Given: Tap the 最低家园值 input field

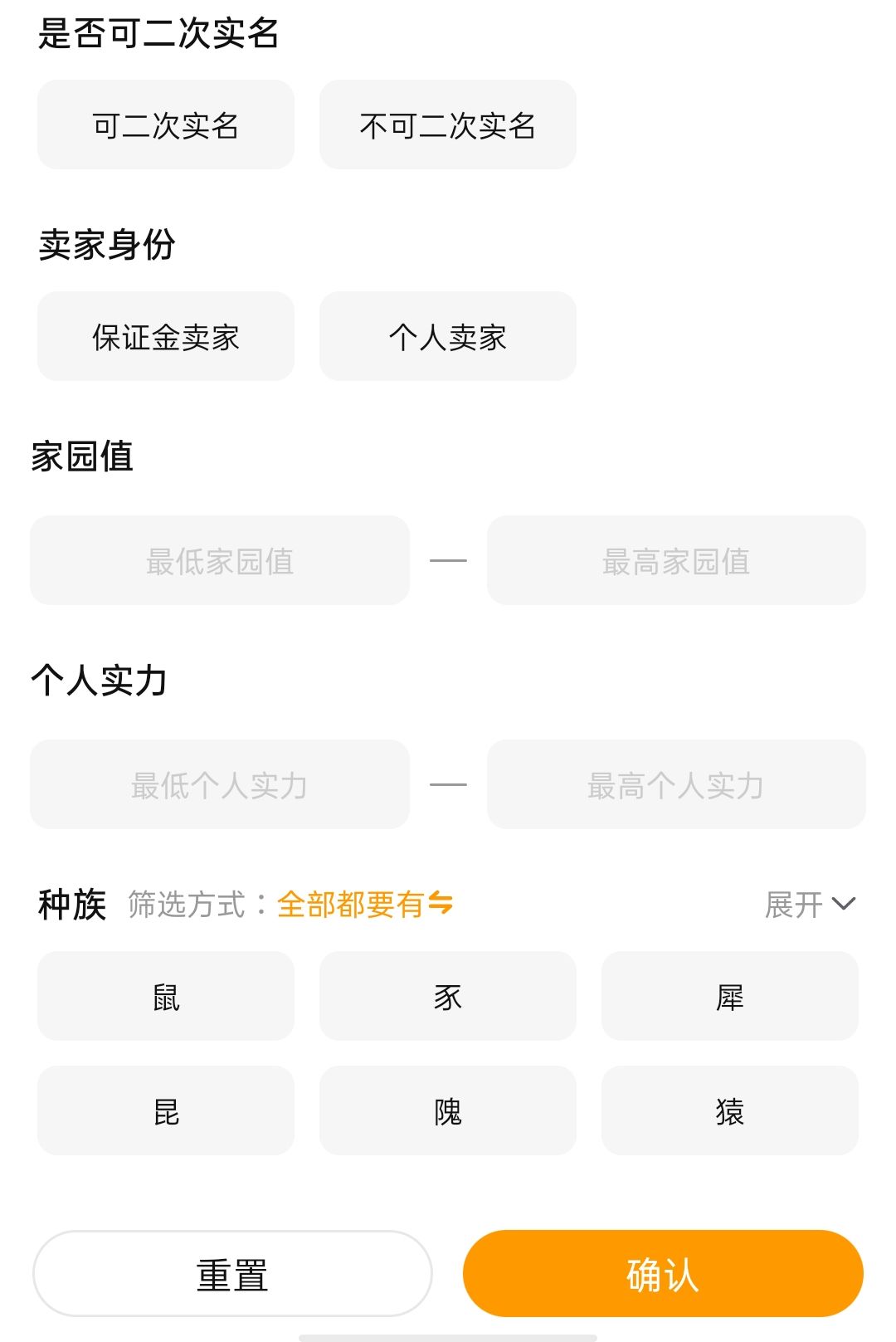Looking at the screenshot, I should 220,561.
